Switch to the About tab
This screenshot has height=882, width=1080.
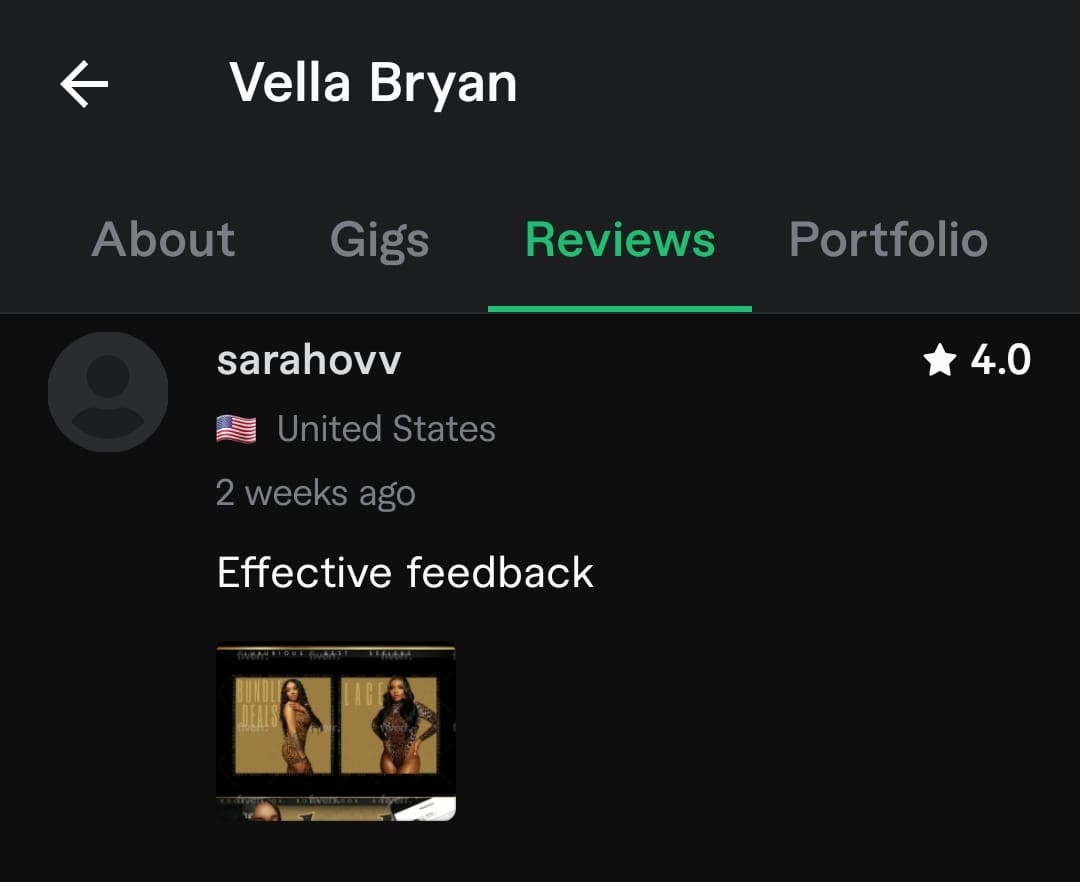(163, 240)
